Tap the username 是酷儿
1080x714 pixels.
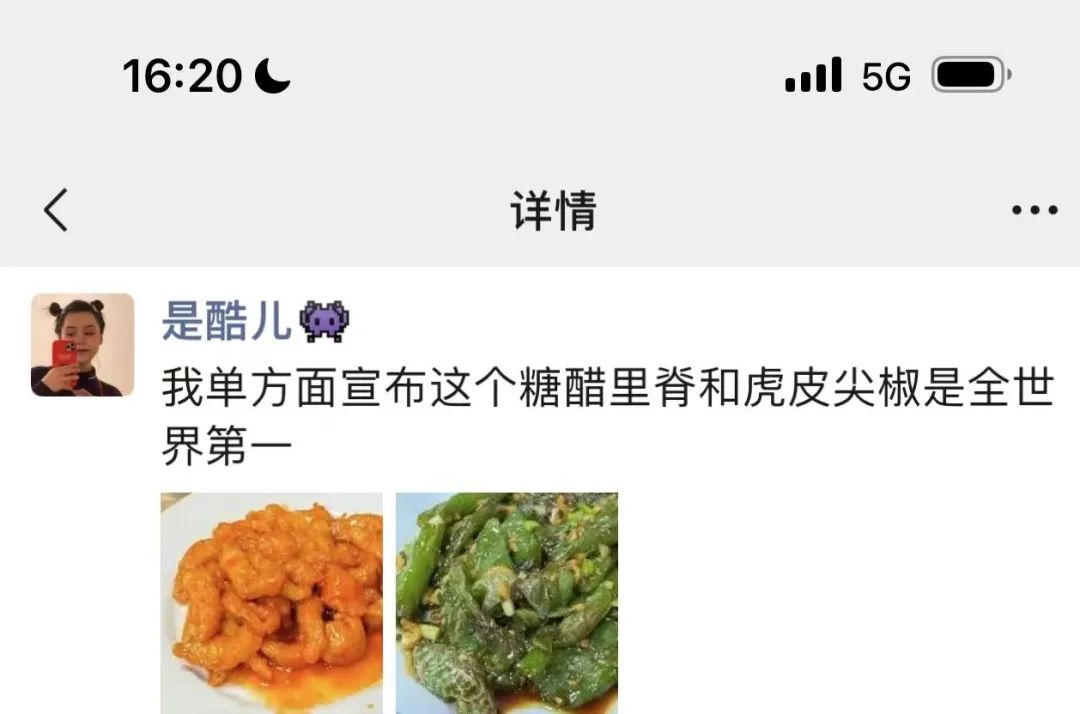tap(227, 322)
